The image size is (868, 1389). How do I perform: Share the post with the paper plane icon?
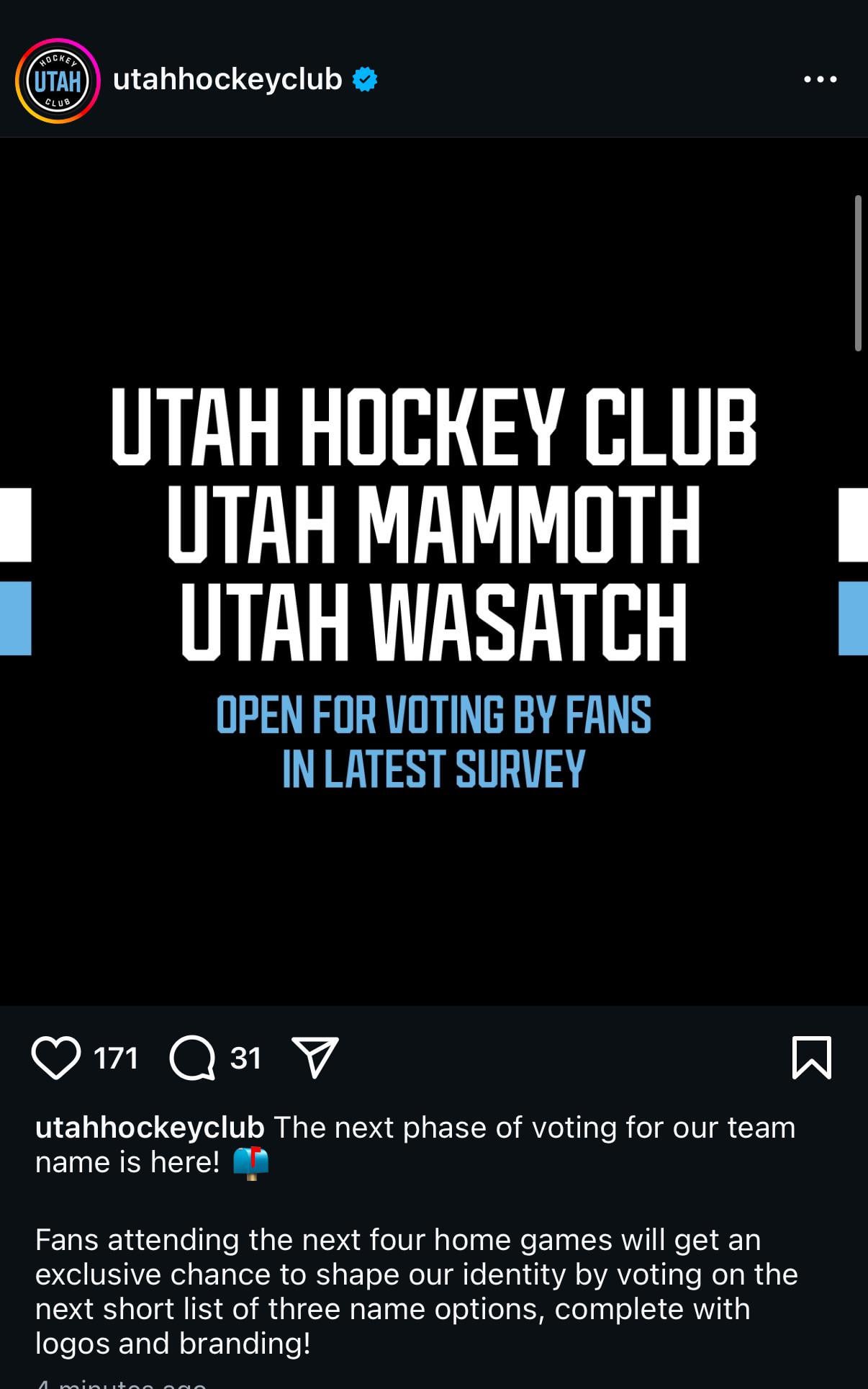tap(315, 1057)
